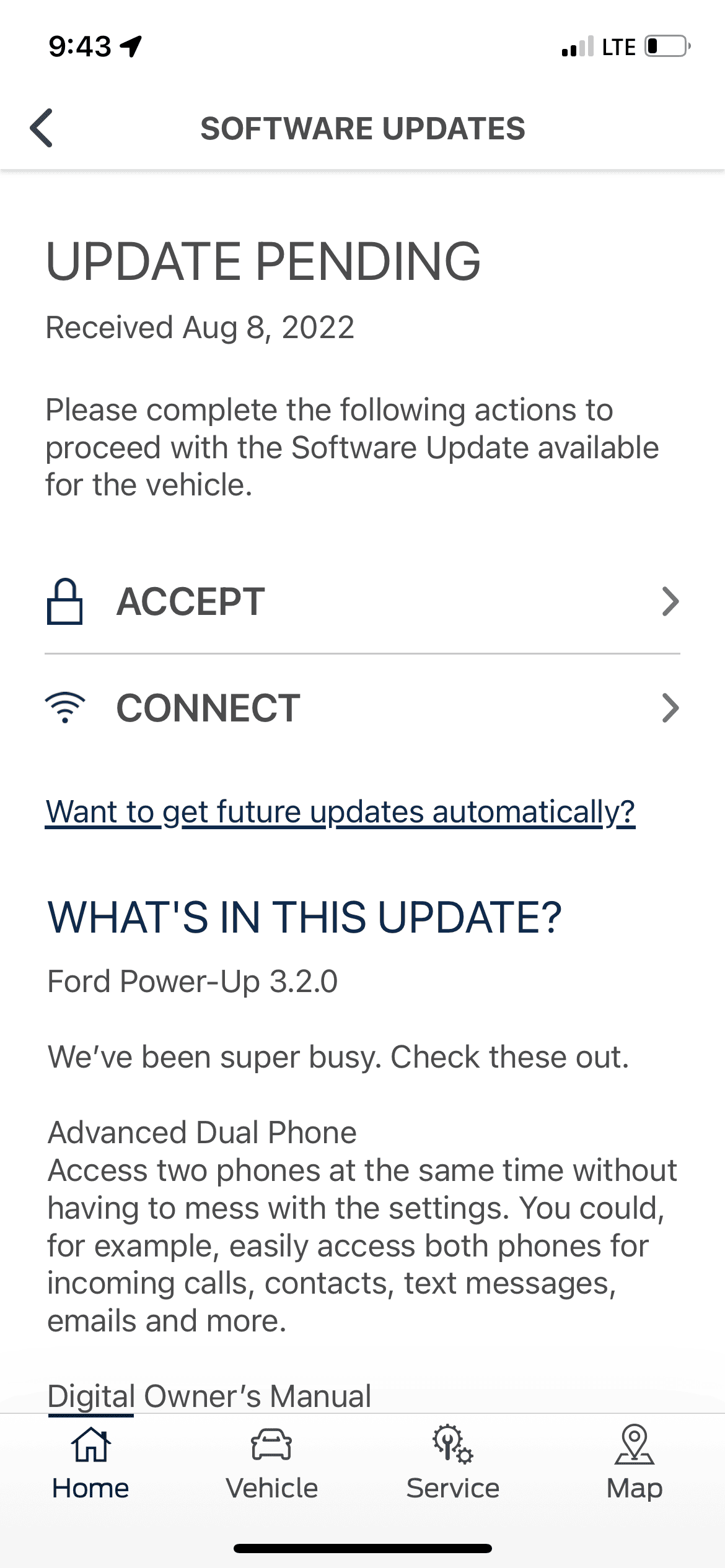Tap 'Want to get future updates automatically?' link

(x=340, y=812)
